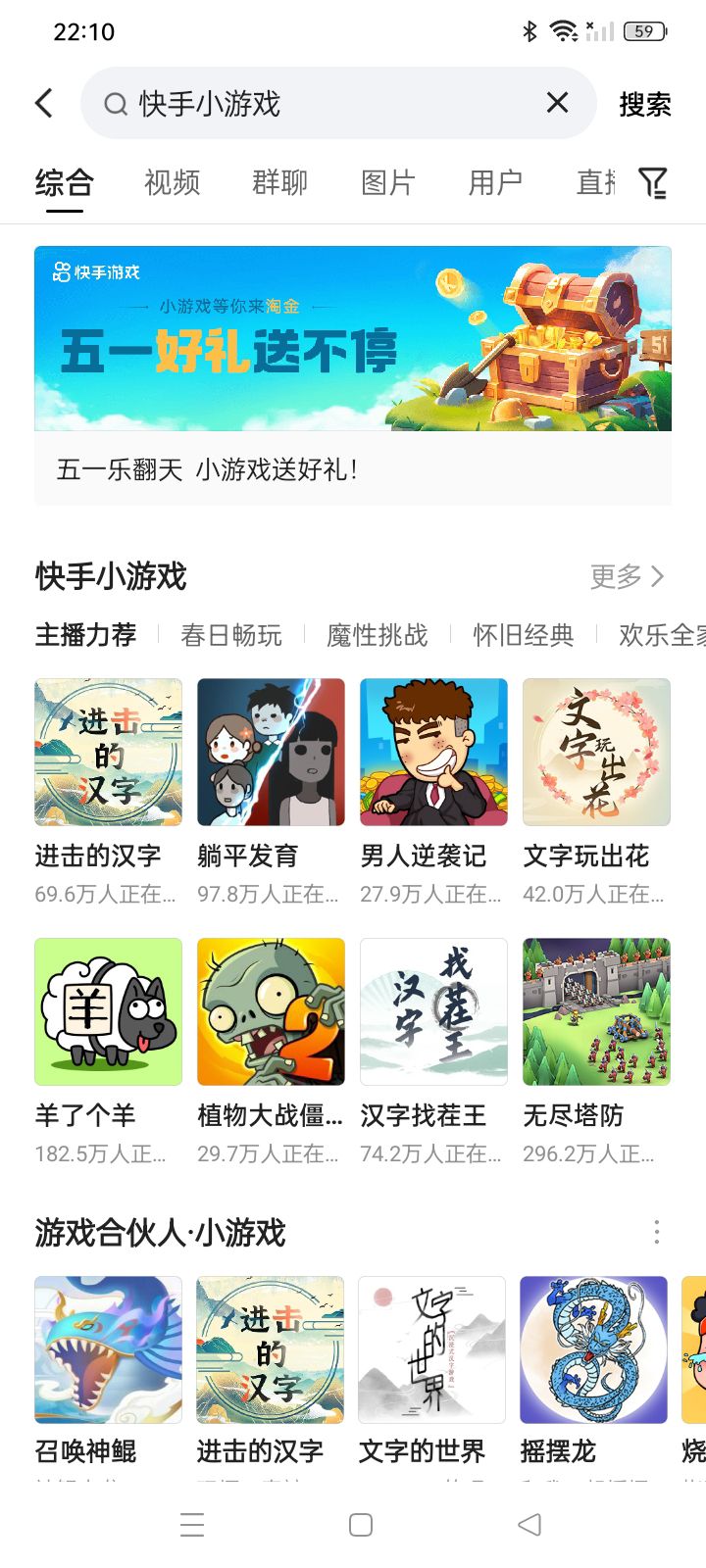The height and width of the screenshot is (1568, 706).
Task: Open the search filter icon
Action: point(653,182)
